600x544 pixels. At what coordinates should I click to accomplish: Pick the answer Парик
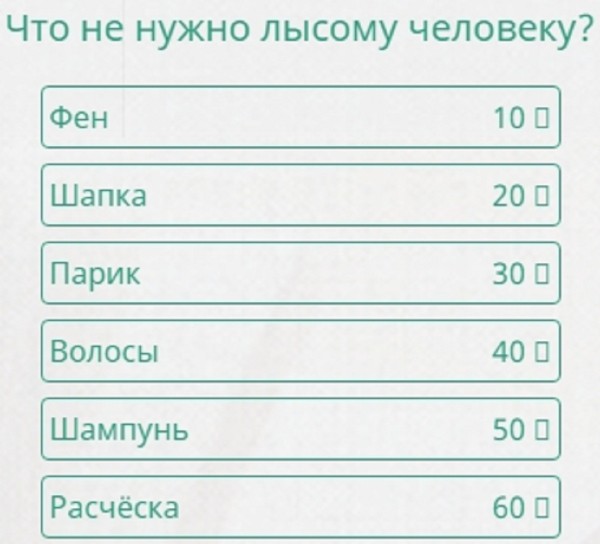point(300,274)
